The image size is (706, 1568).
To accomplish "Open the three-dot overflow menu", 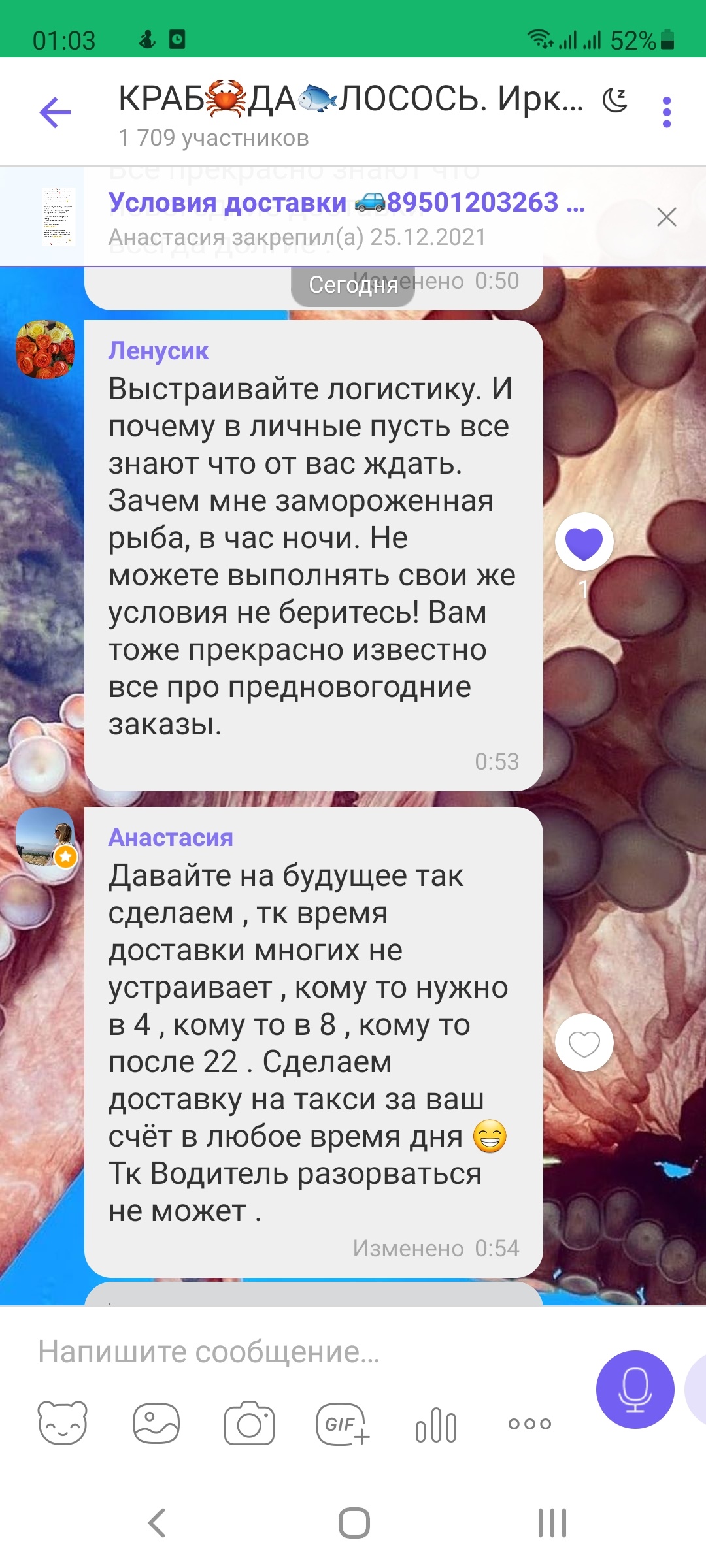I will pyautogui.click(x=666, y=112).
